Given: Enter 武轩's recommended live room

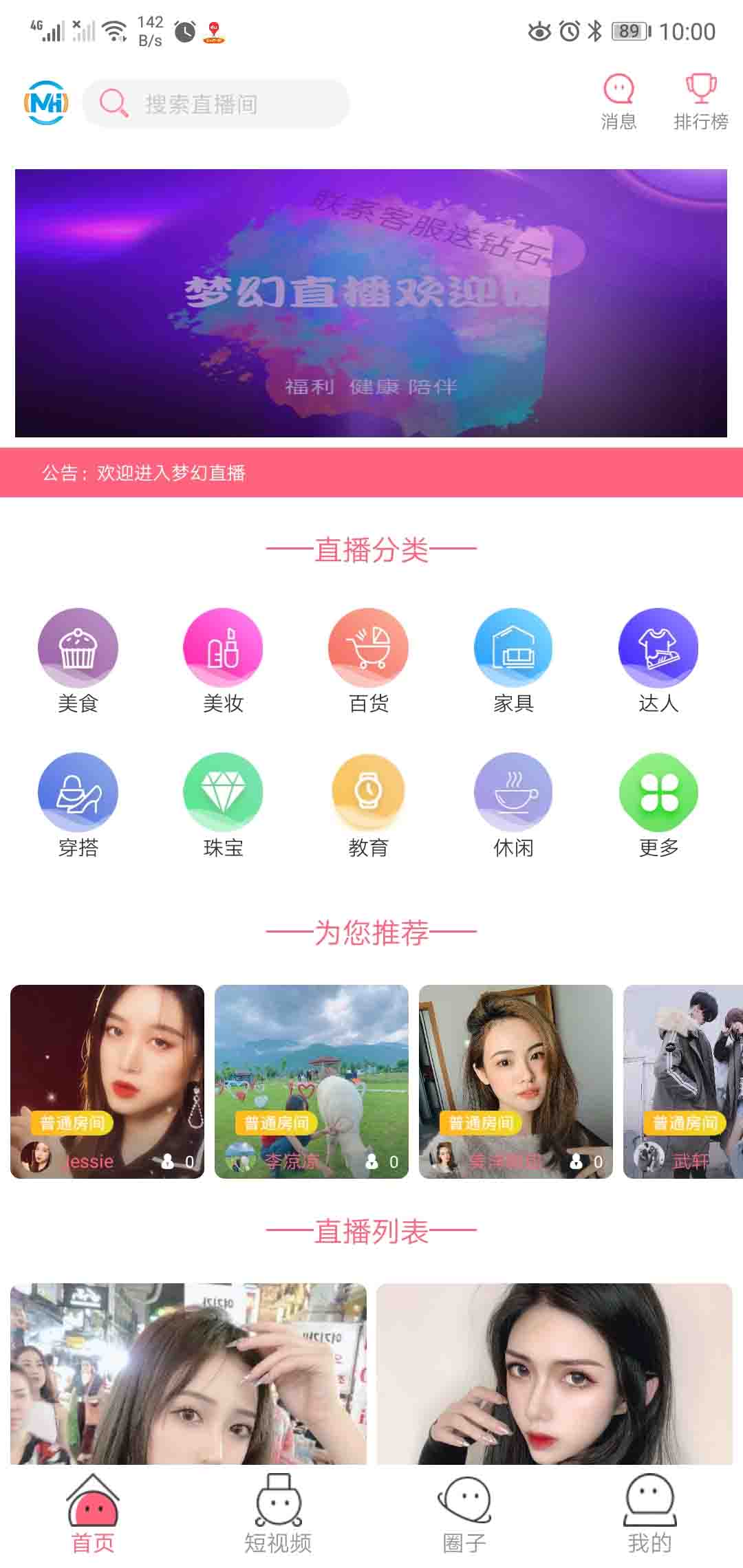Looking at the screenshot, I should pos(682,1081).
